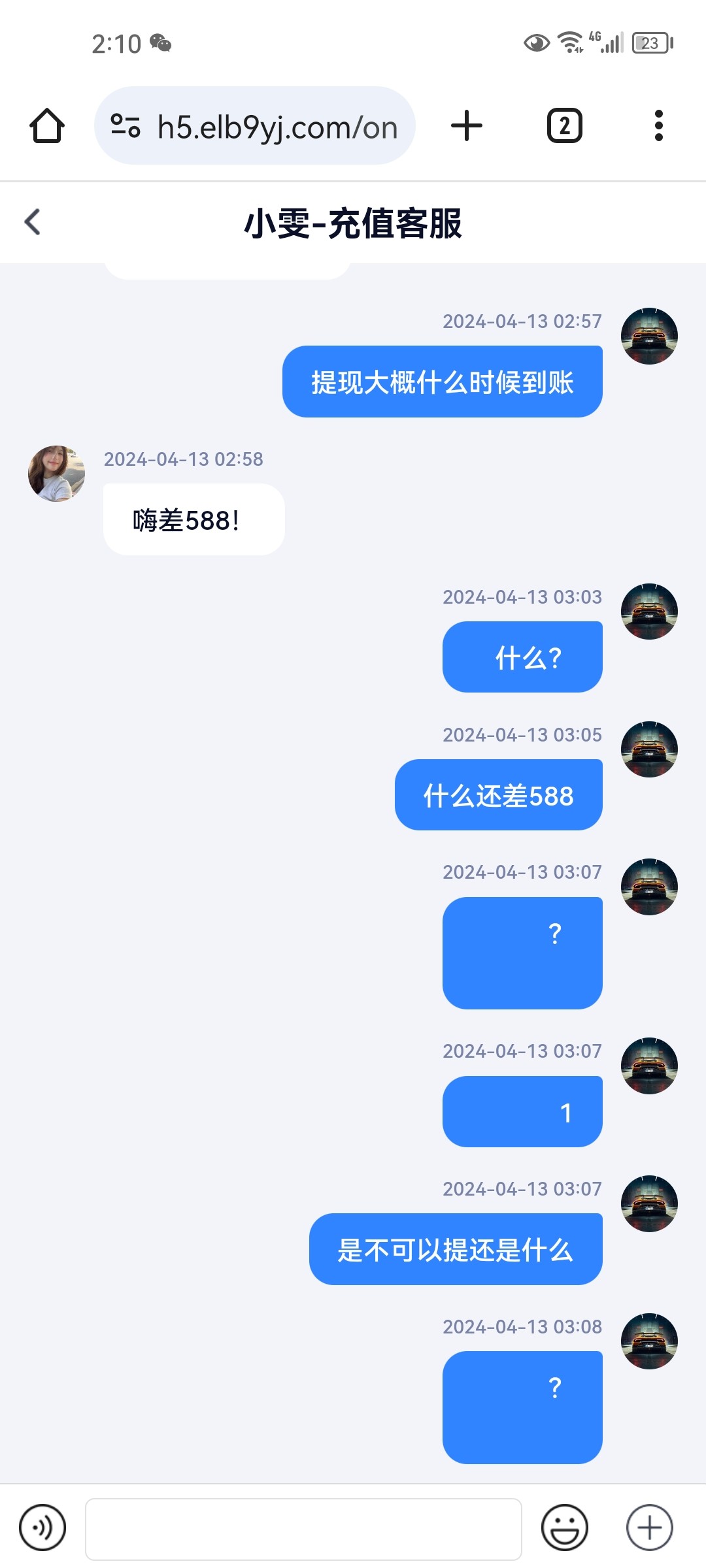Open a new browser tab
The width and height of the screenshot is (706, 1568).
pyautogui.click(x=467, y=125)
